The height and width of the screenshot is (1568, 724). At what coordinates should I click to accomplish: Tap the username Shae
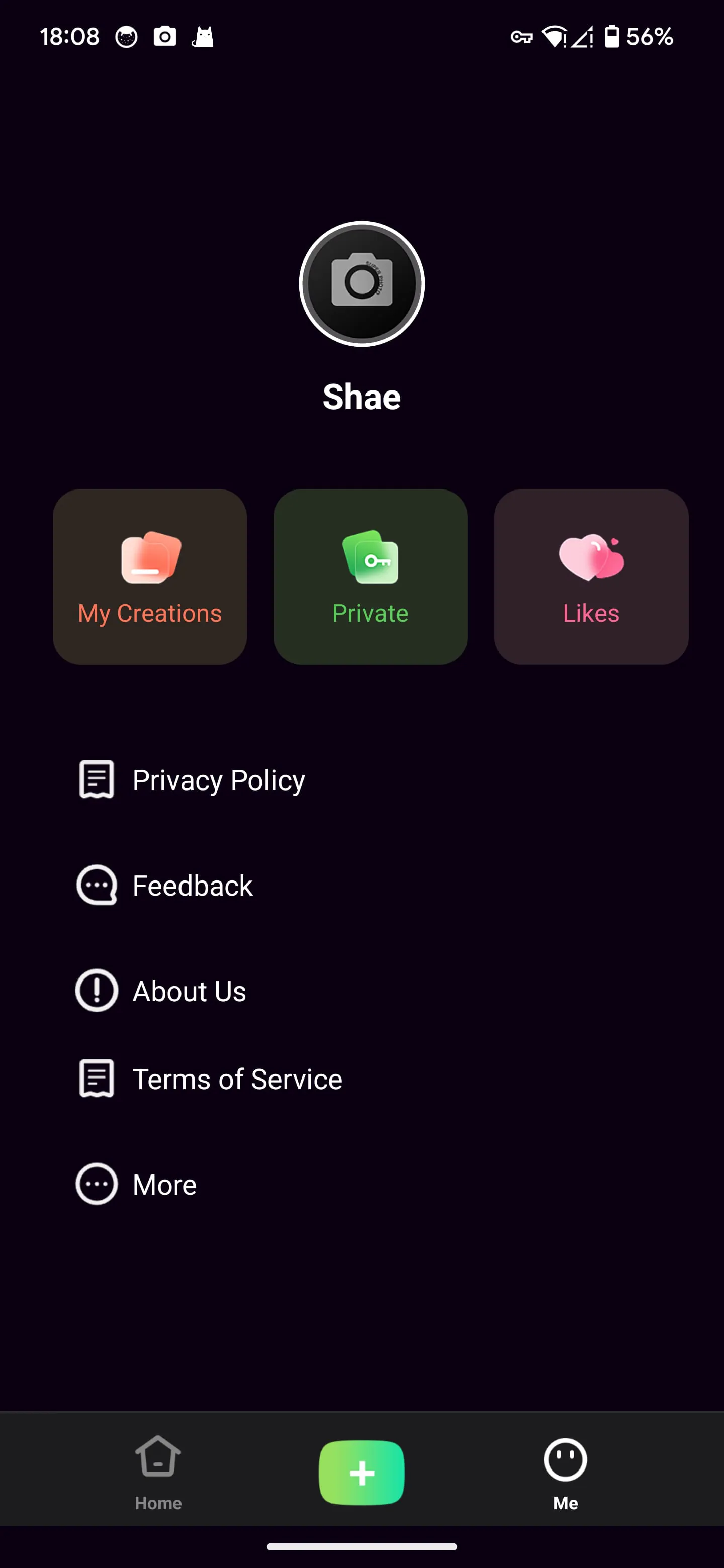361,397
